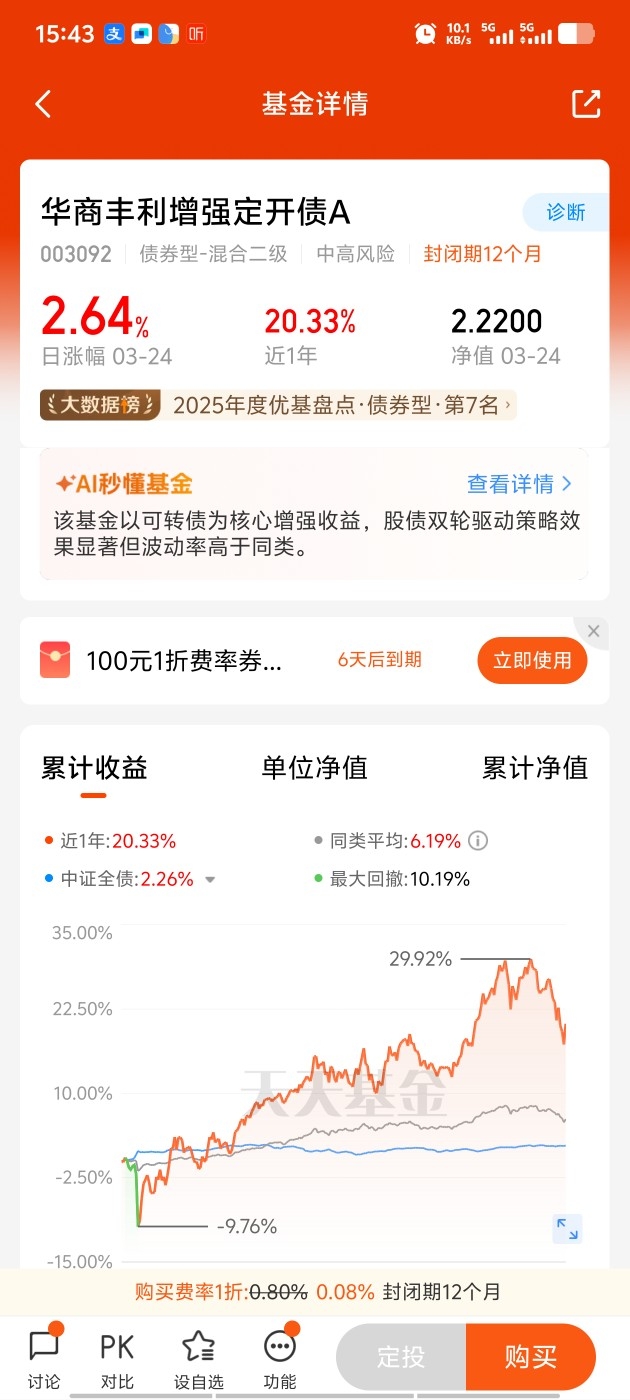View AI秒懂基金 details via 查看详情
Screen dimensions: 630x1400
(x=519, y=484)
